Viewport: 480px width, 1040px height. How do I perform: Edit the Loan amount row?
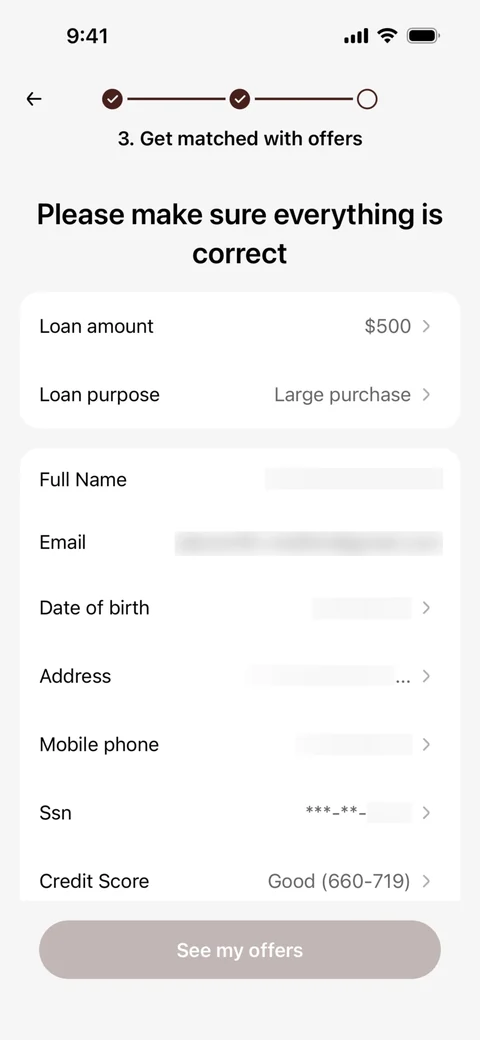pos(240,326)
